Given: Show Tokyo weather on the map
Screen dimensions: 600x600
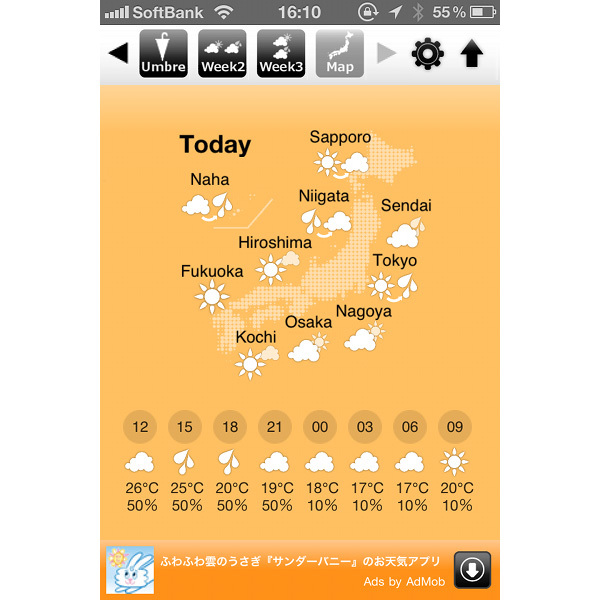Looking at the screenshot, I should 393,276.
